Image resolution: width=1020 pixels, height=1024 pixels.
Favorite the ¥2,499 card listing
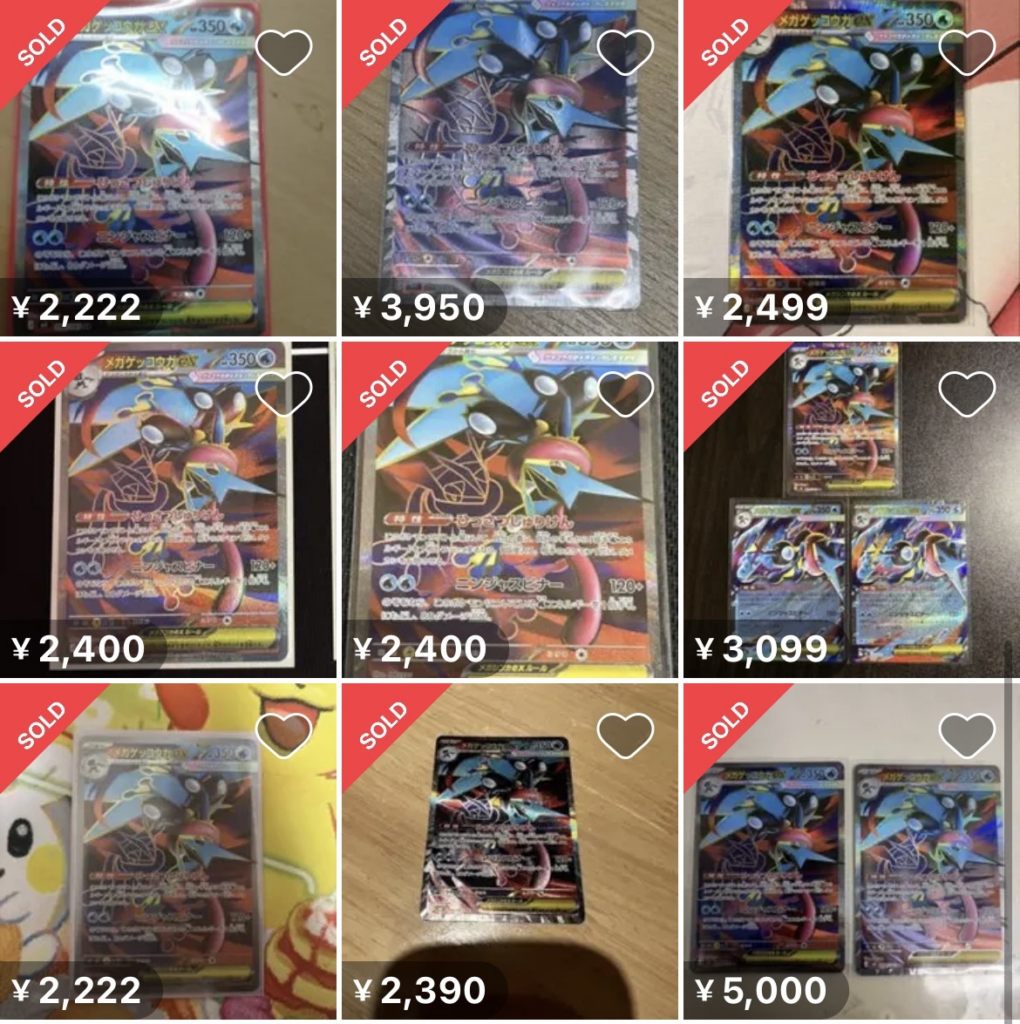[967, 50]
